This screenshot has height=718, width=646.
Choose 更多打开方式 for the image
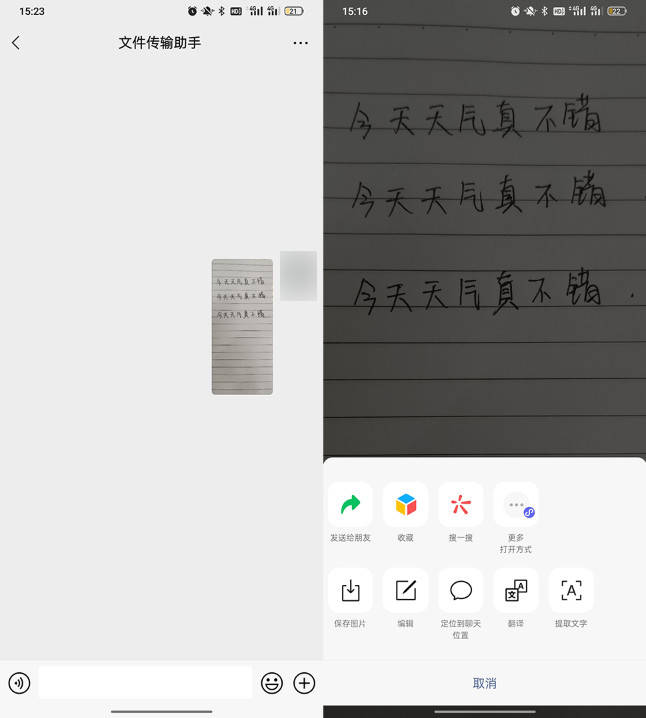coord(516,505)
